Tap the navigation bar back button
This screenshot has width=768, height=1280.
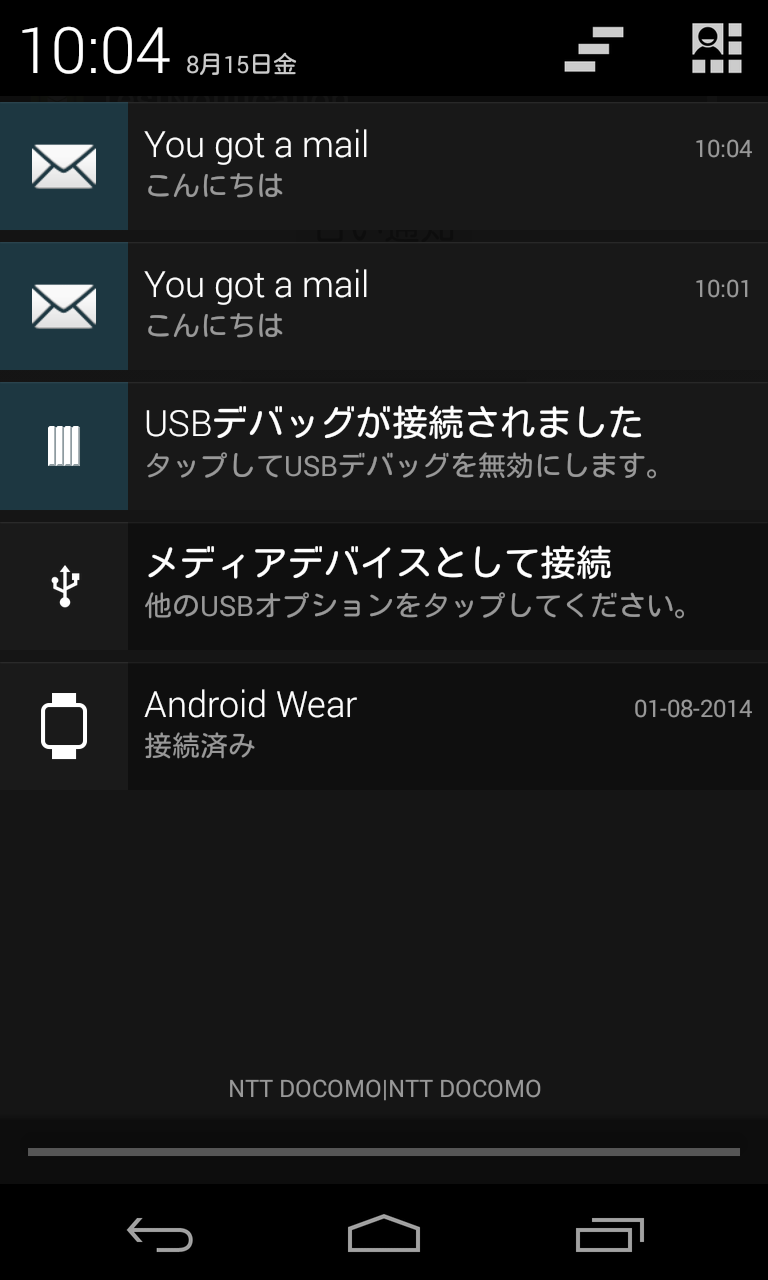[x=160, y=1234]
